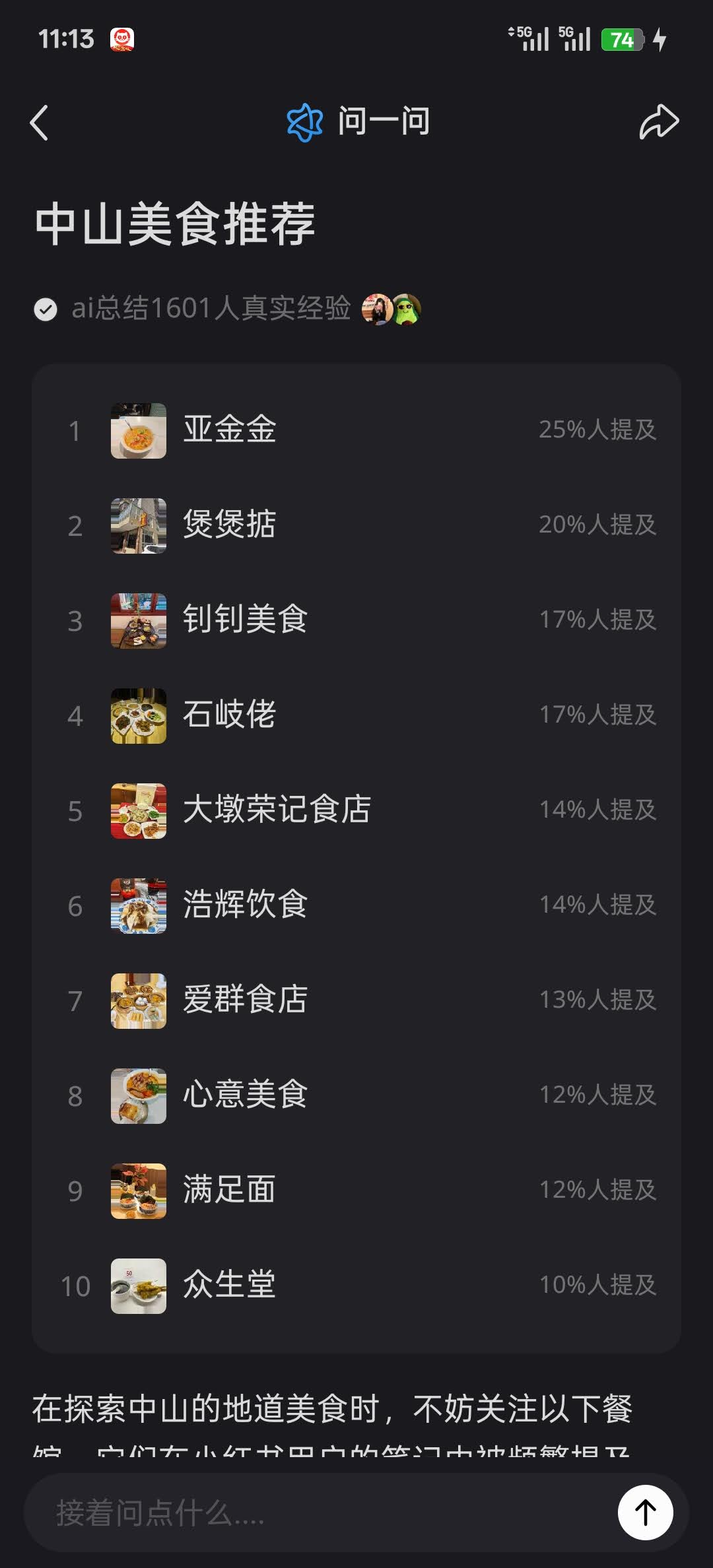The image size is (713, 1568).
Task: Open the 众生堂 ranking item
Action: (x=356, y=1286)
